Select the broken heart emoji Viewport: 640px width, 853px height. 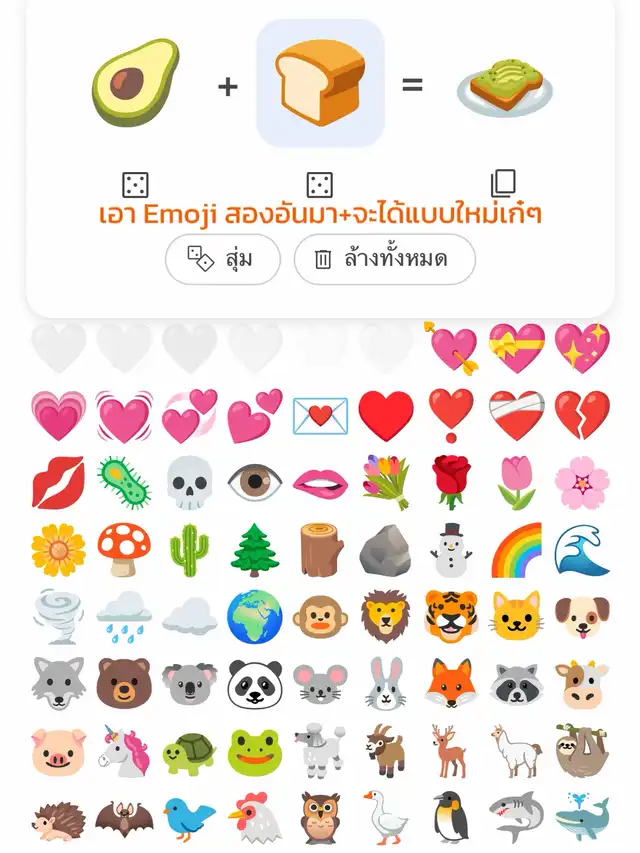coord(582,415)
